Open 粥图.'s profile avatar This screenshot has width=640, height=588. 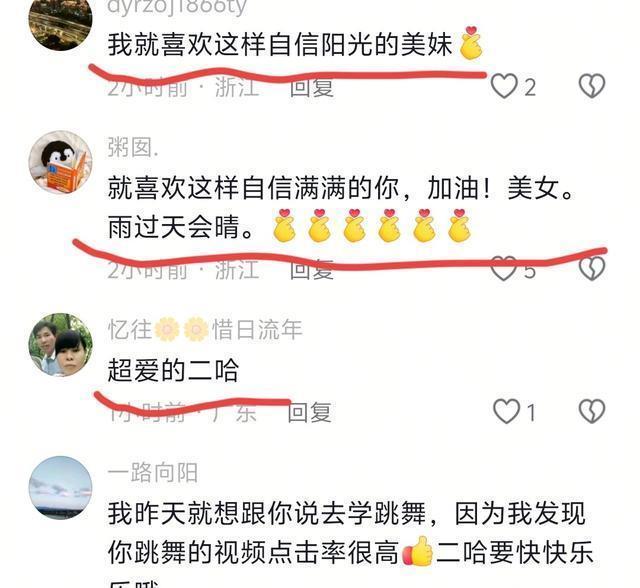point(60,162)
